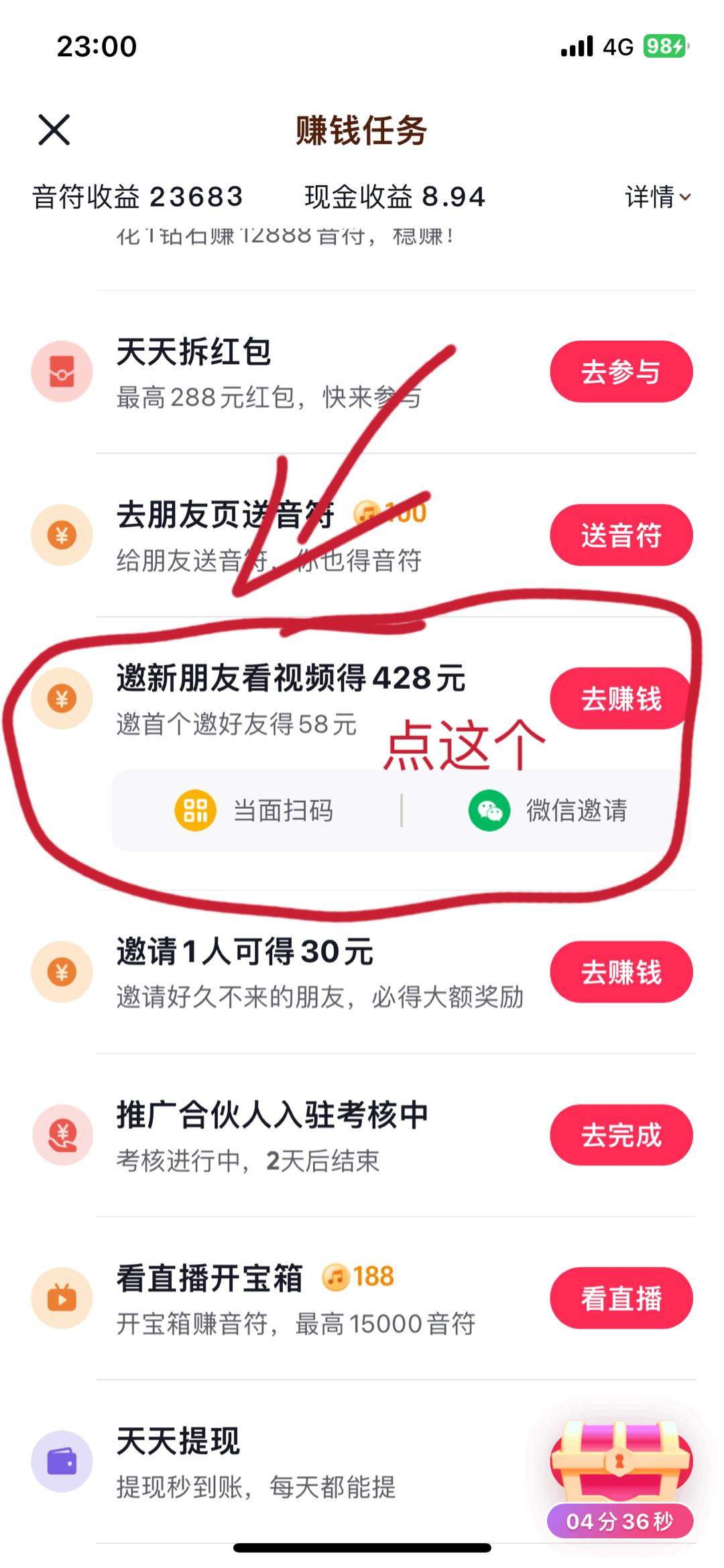This screenshot has width=724, height=1568.
Task: Tap 去赚钱 for 邀请1人可得30元
Action: tap(621, 972)
